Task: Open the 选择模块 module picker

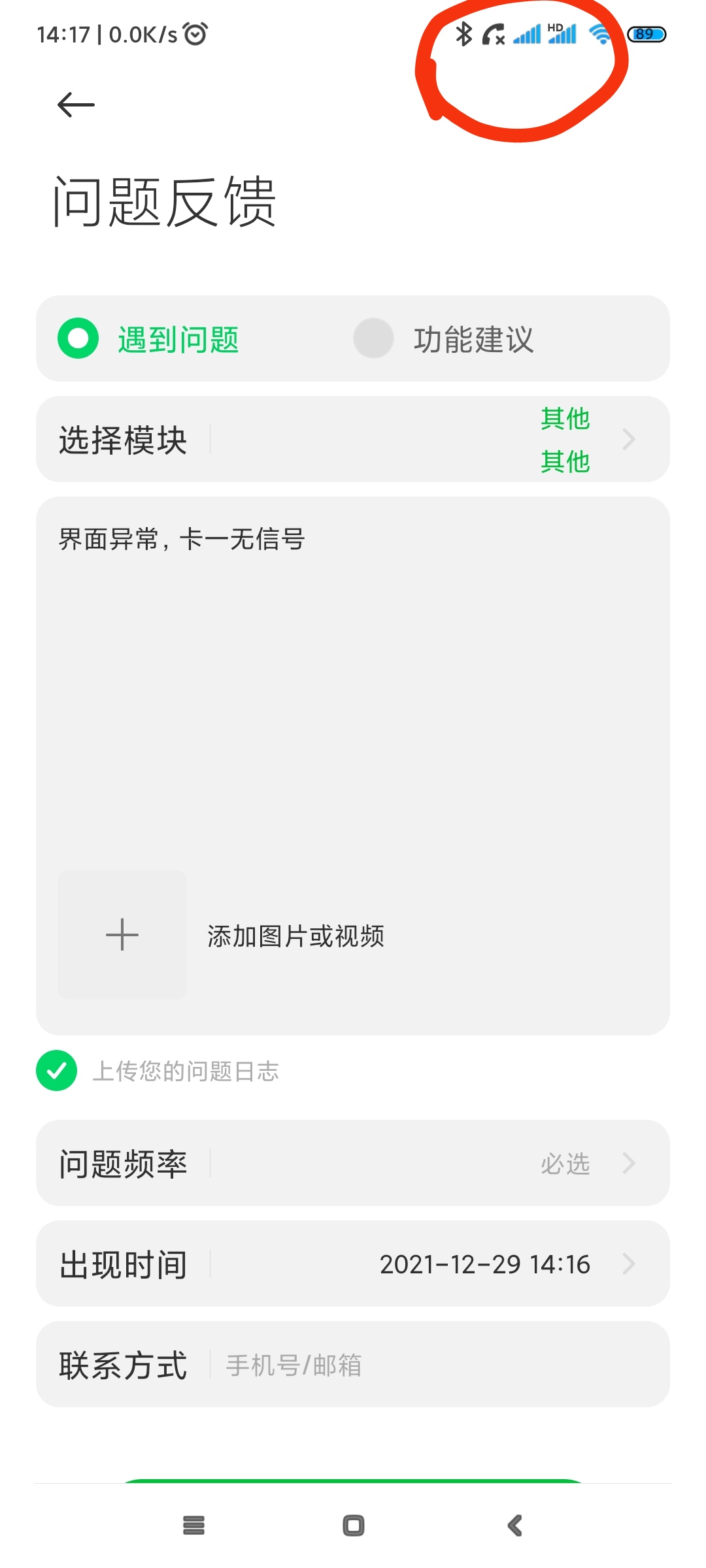Action: [x=353, y=439]
